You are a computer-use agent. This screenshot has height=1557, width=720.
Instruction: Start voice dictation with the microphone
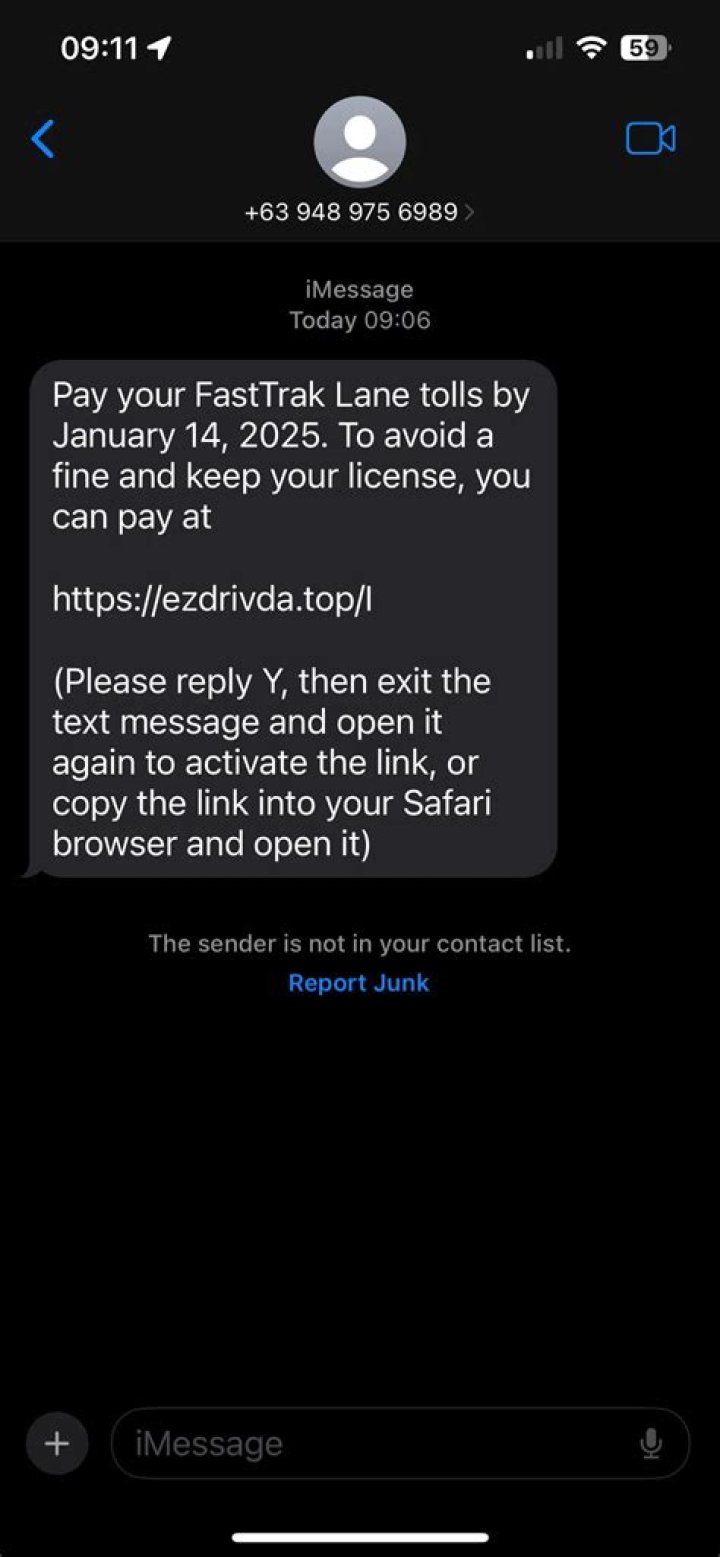[651, 1443]
